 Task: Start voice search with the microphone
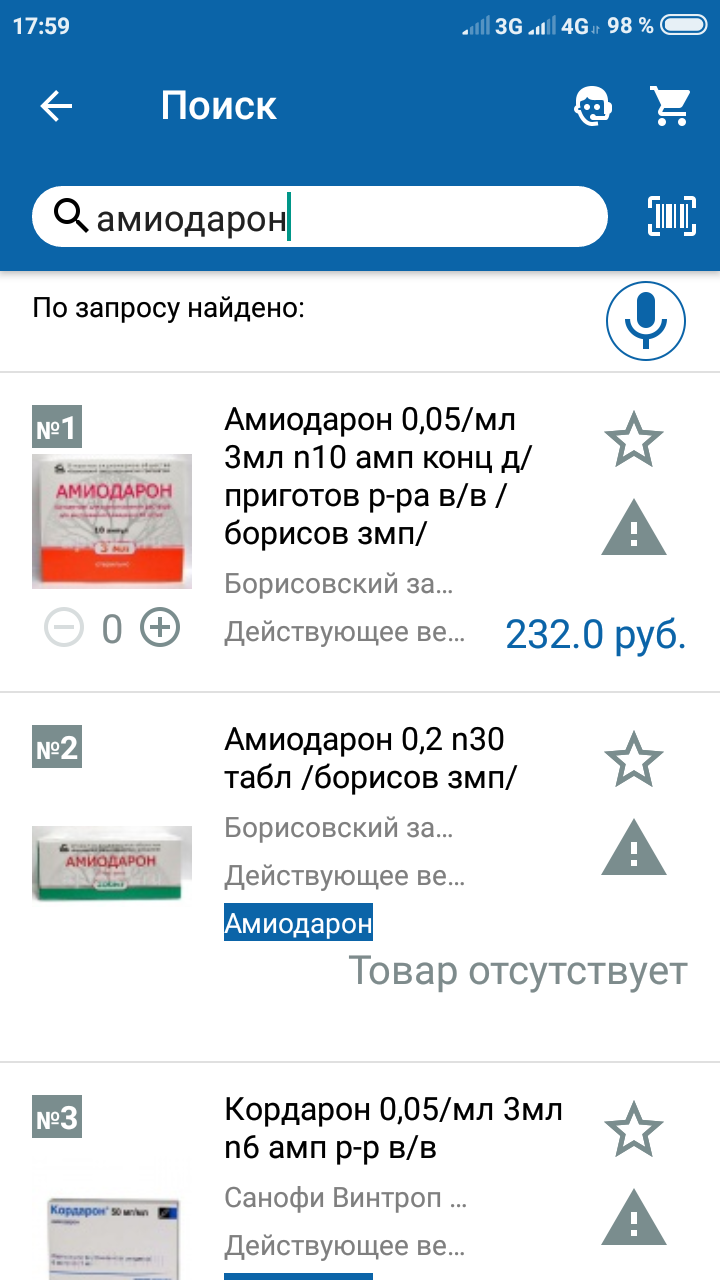(x=646, y=321)
